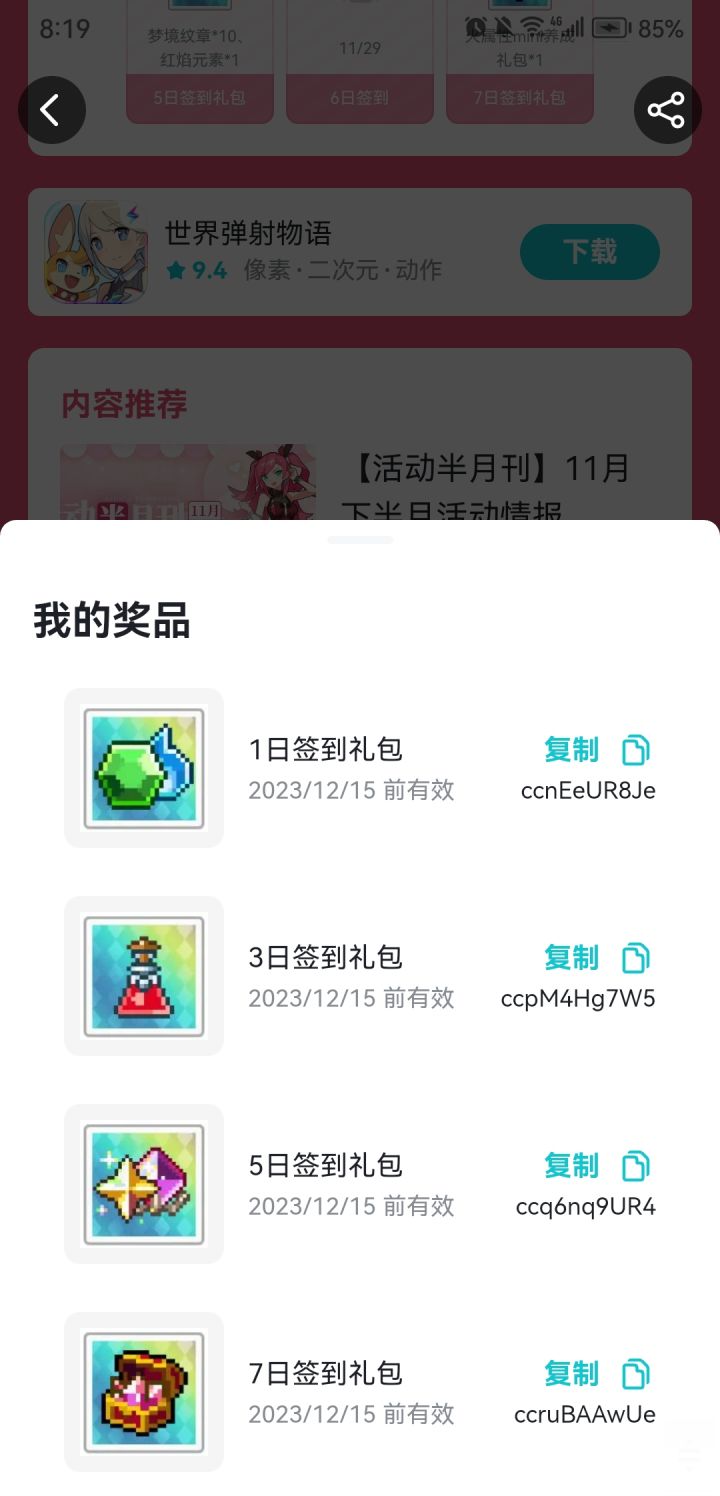Share this event page
Viewport: 720px width, 1496px height.
tap(667, 110)
